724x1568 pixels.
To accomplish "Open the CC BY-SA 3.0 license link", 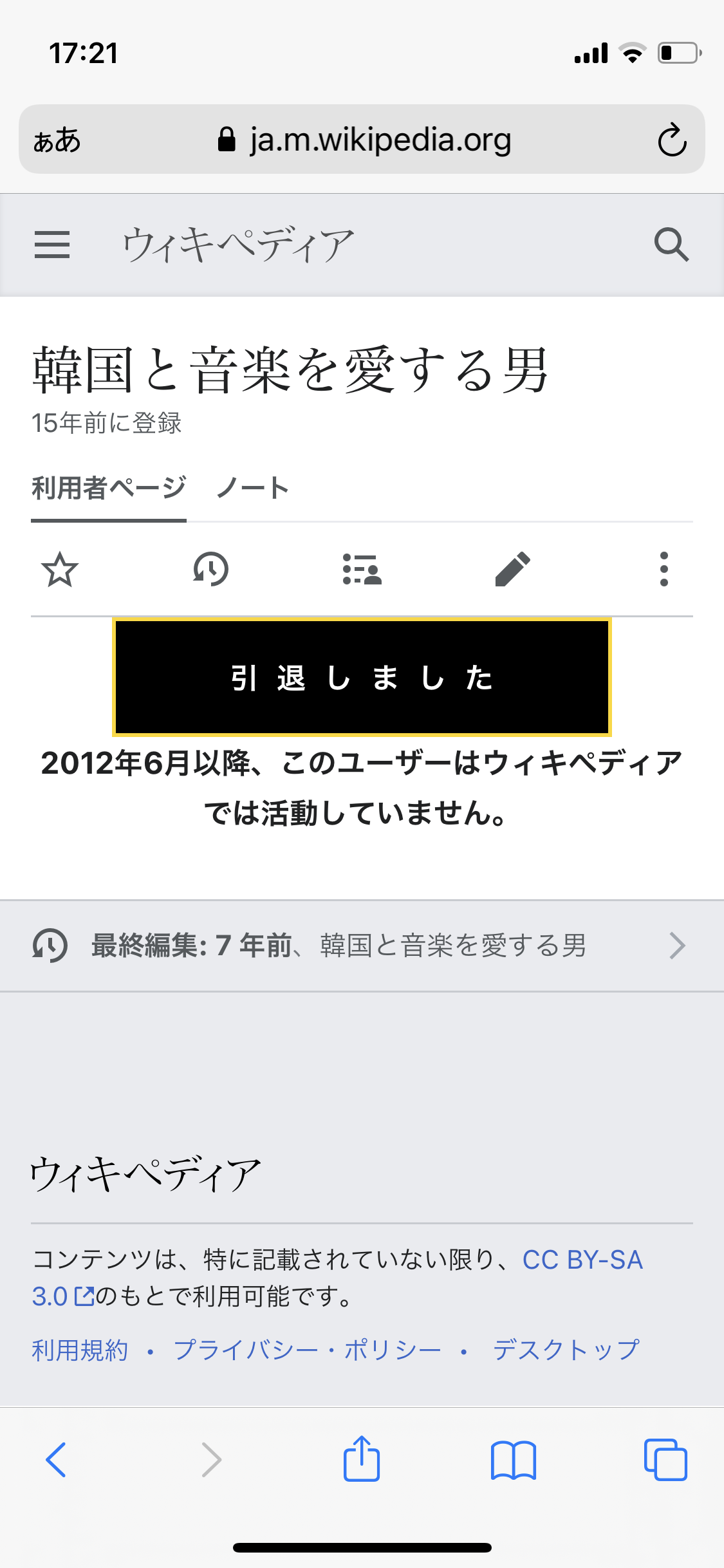I will point(582,1260).
